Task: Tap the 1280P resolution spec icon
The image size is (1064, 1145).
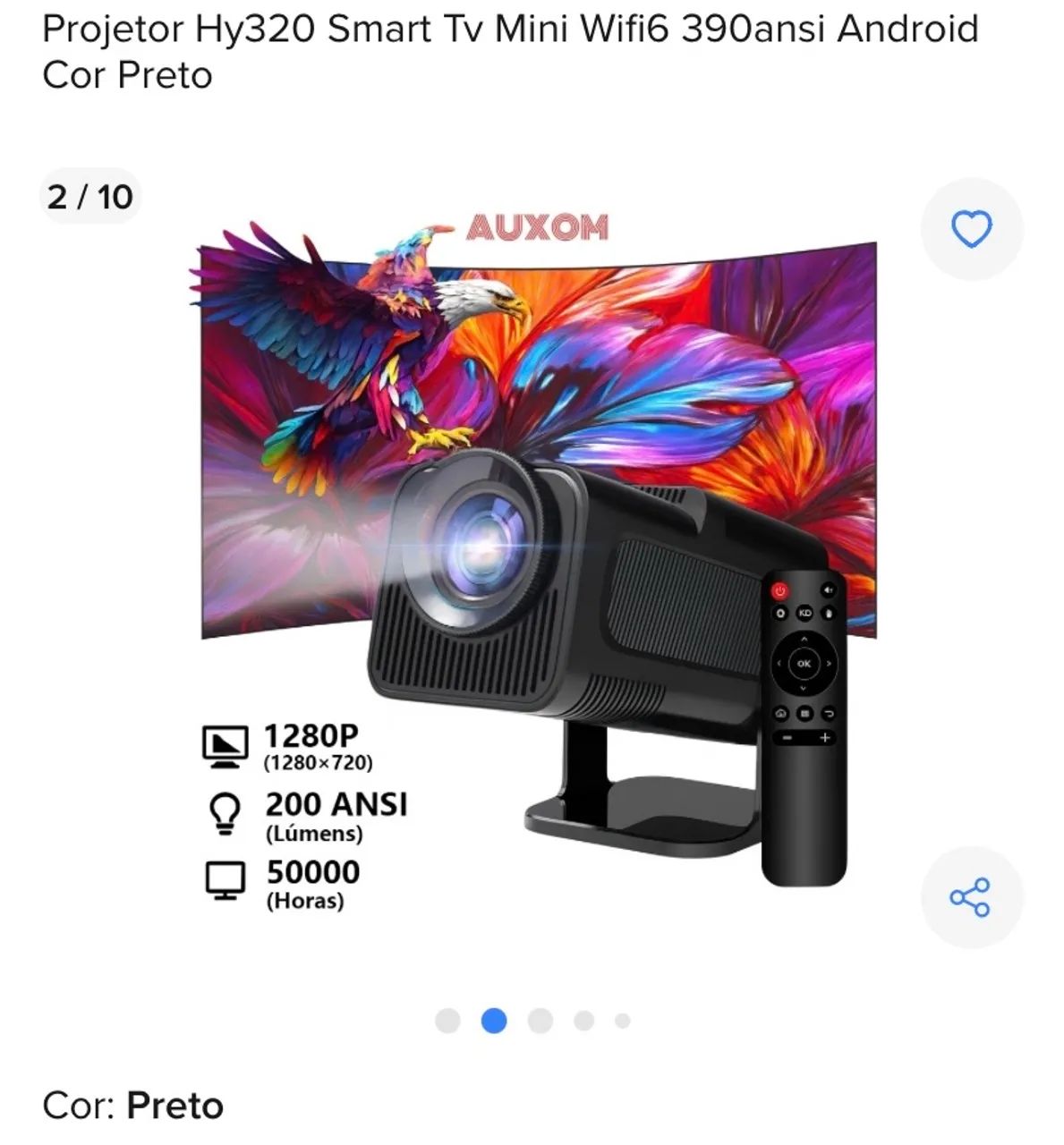Action: pyautogui.click(x=225, y=742)
